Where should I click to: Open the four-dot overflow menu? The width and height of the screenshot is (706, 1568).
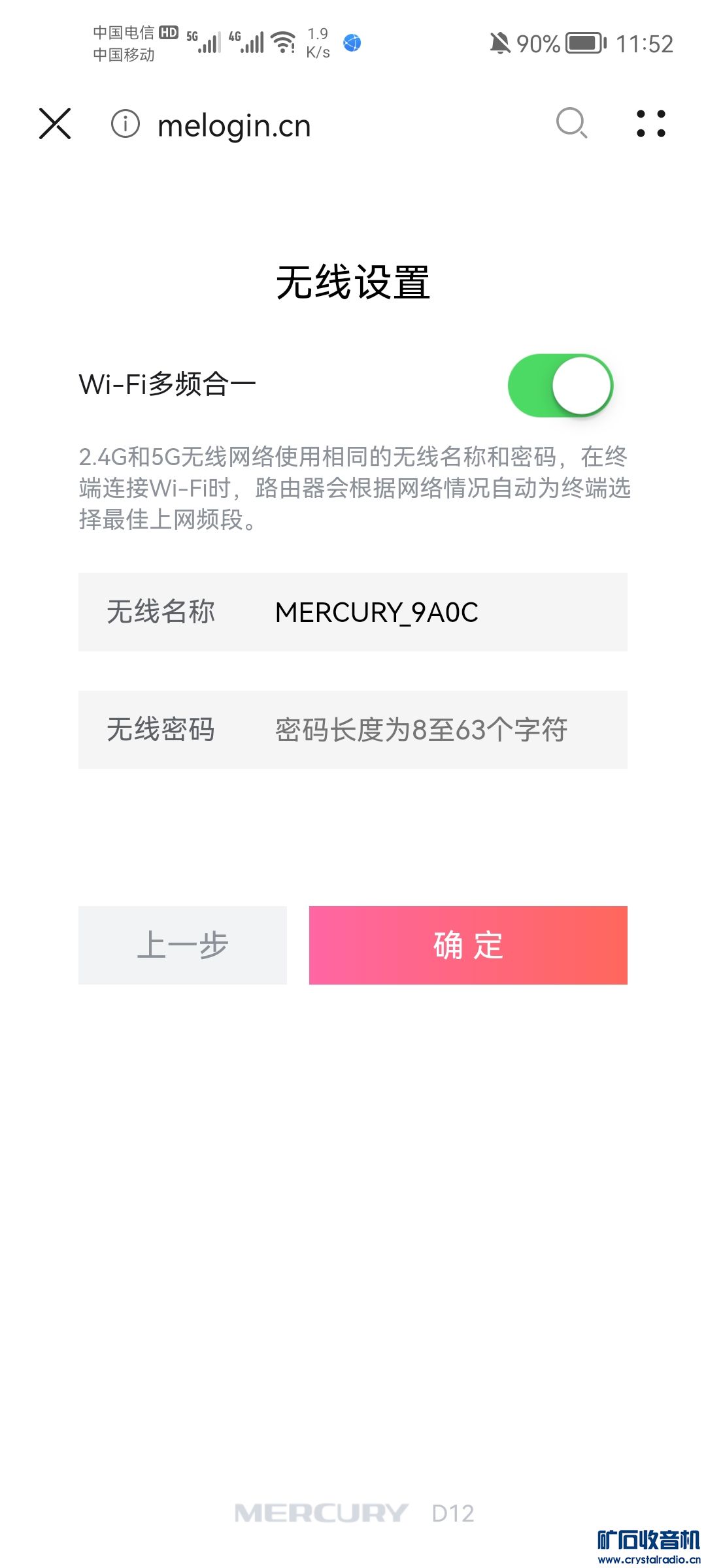651,123
